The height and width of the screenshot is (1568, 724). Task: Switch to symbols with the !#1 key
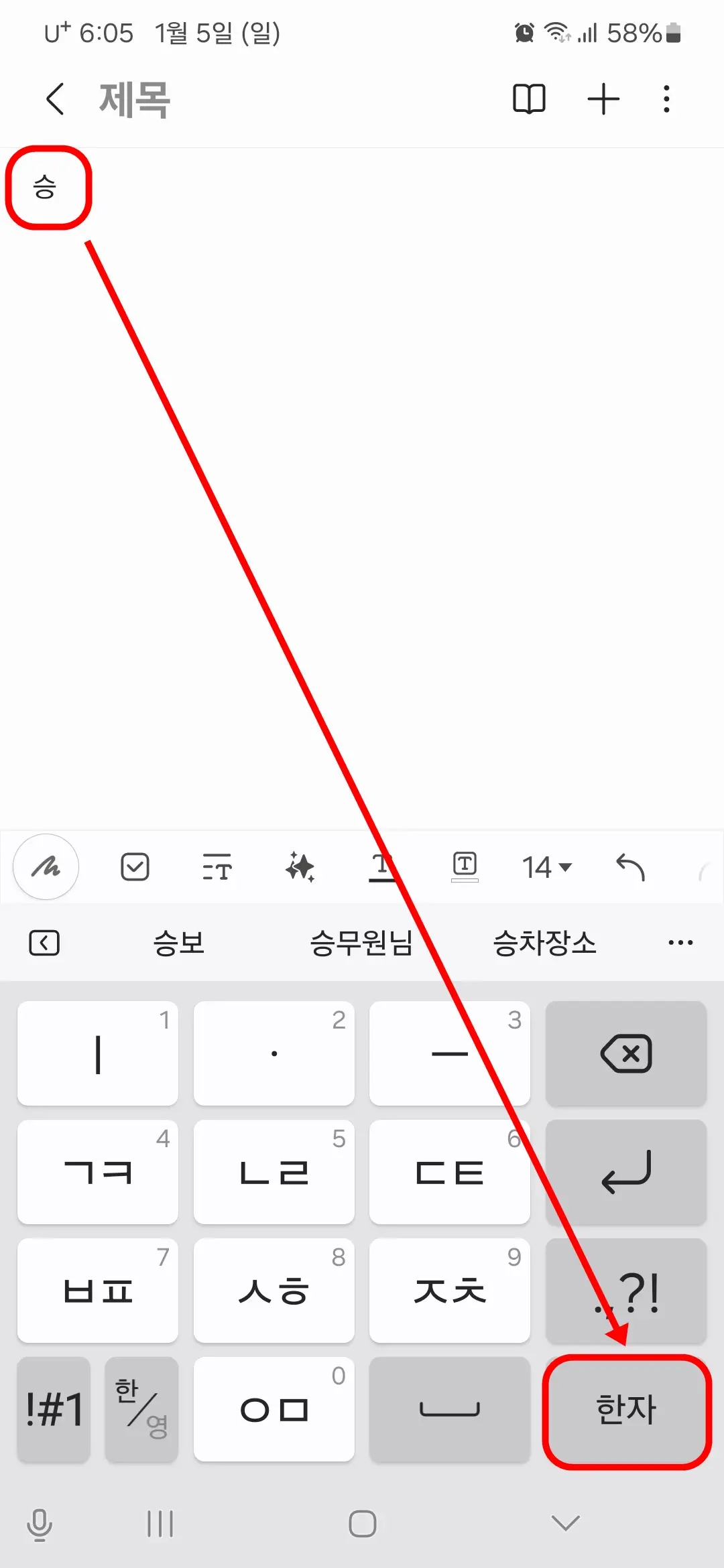[x=53, y=1409]
